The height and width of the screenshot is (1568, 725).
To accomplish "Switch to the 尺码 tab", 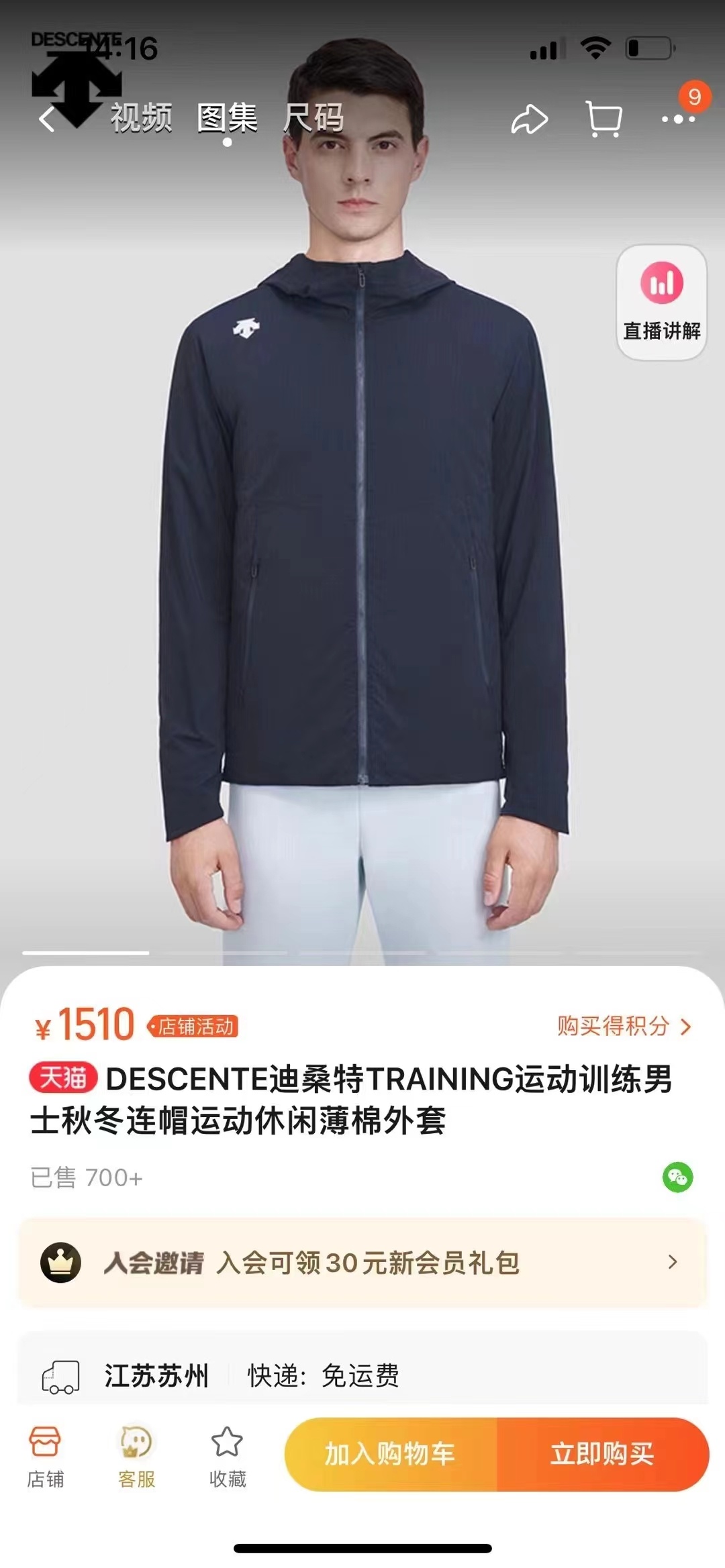I will coord(313,118).
